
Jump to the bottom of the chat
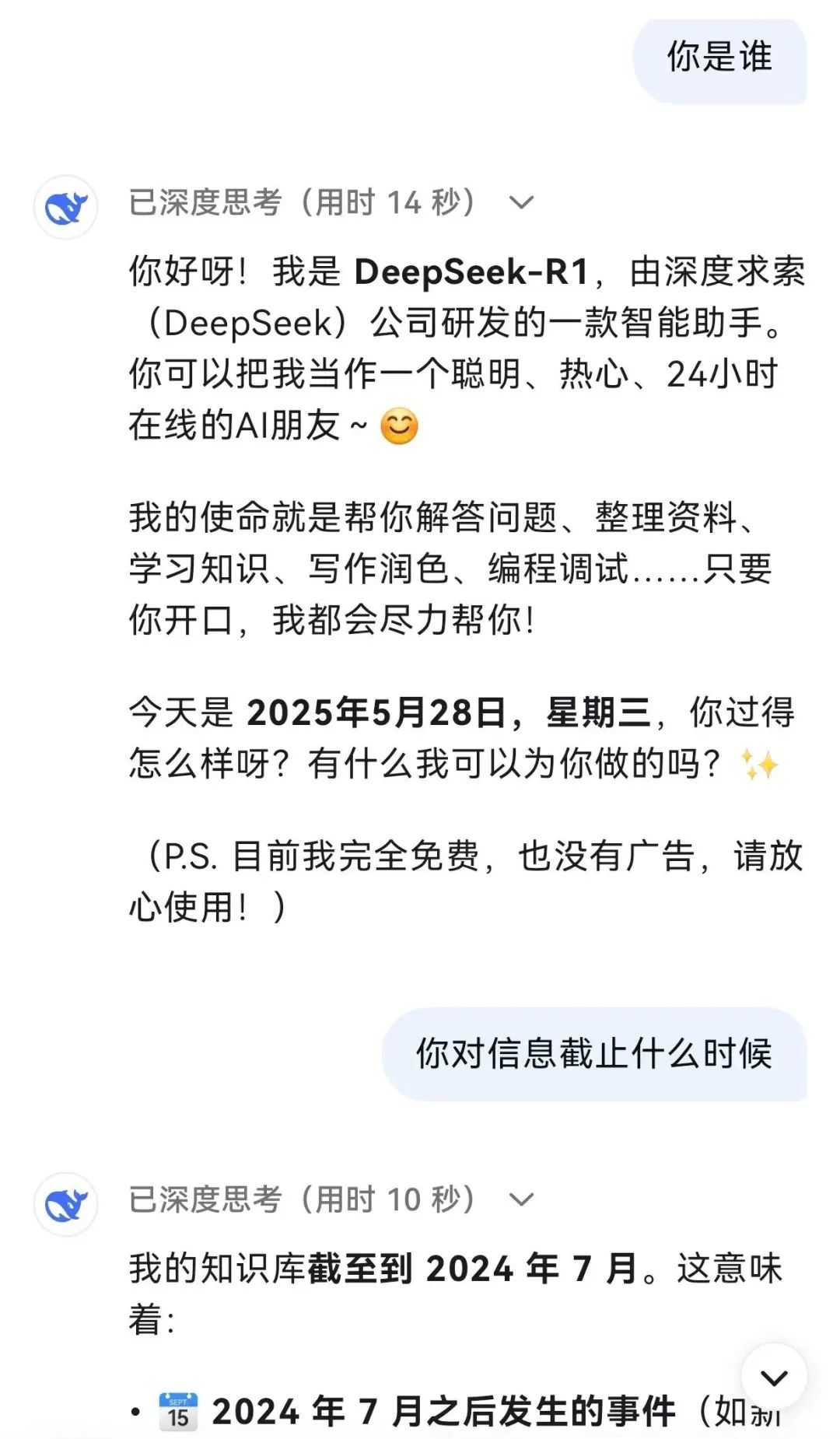[774, 1377]
